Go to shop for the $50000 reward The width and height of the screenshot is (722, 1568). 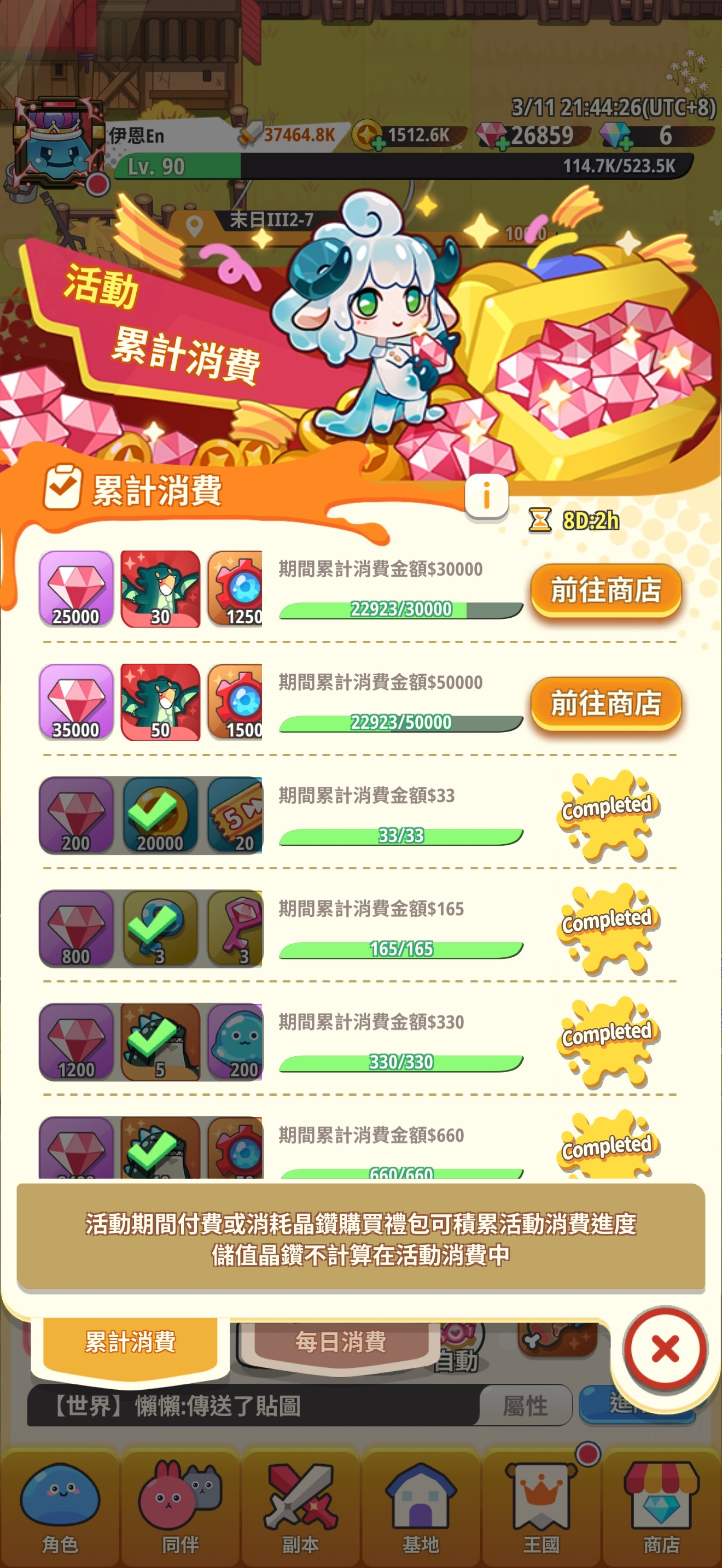point(605,703)
